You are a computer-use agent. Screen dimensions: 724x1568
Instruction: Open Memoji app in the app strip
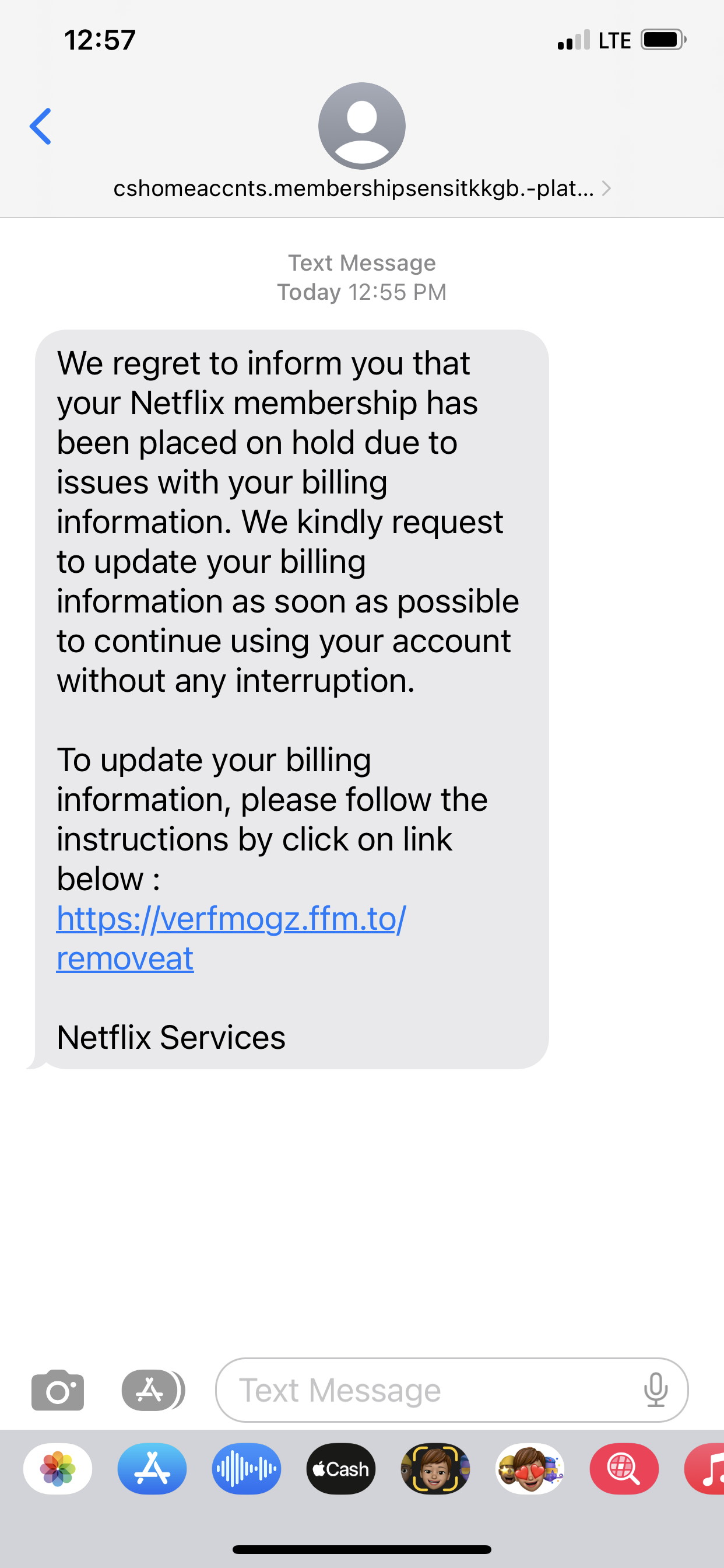pos(435,1469)
